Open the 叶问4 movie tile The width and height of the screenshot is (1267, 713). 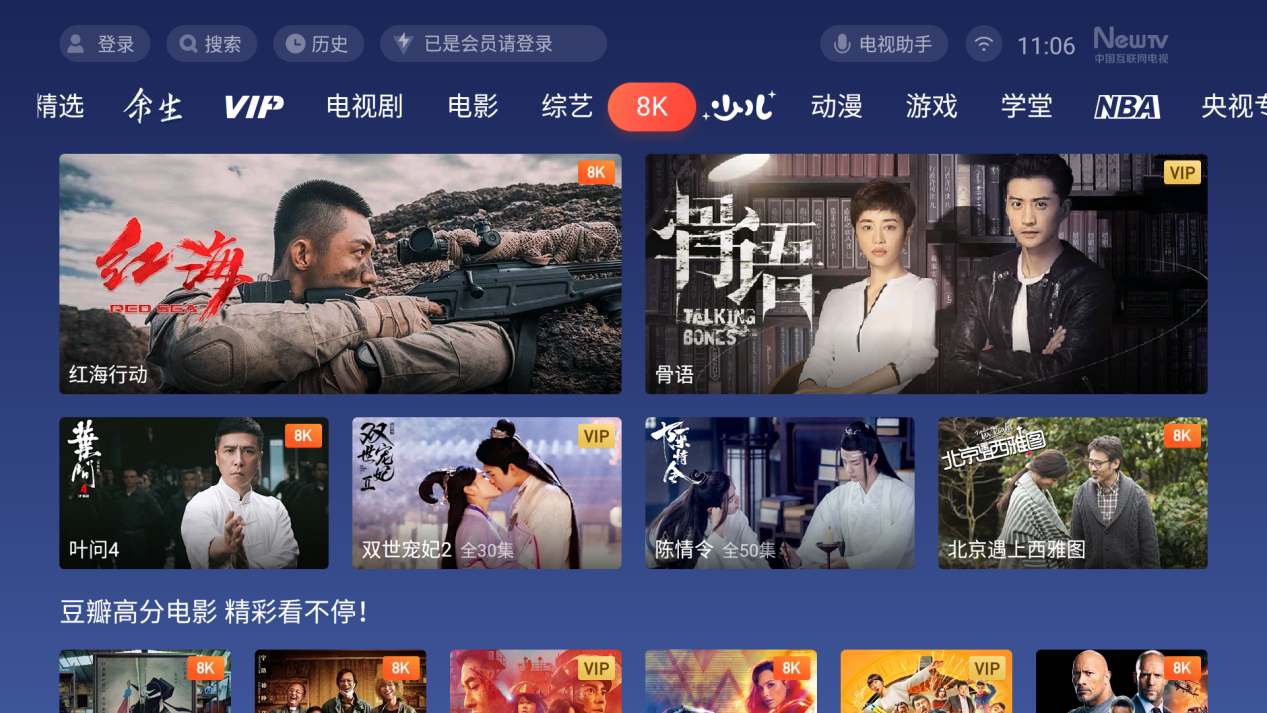pos(193,493)
